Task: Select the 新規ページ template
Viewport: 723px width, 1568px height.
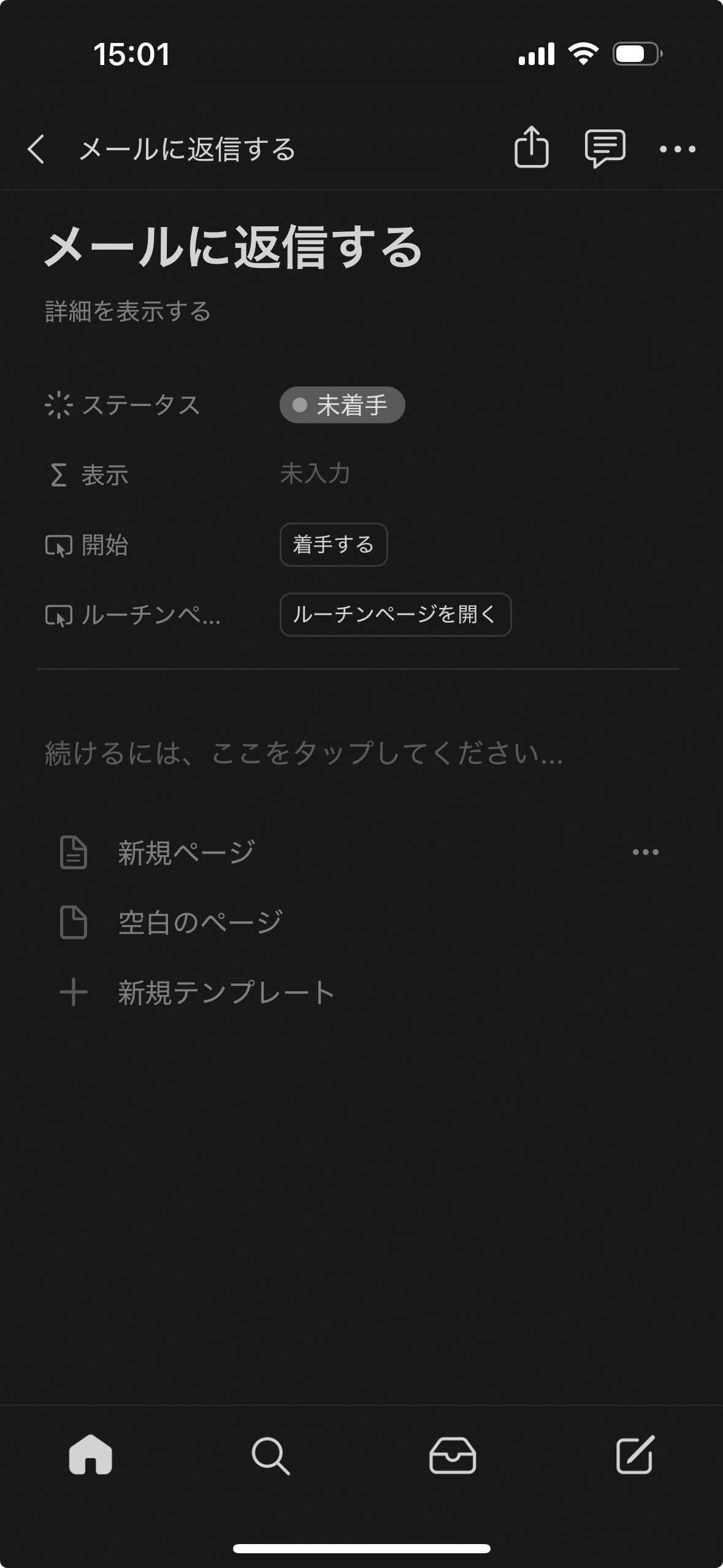Action: 186,852
